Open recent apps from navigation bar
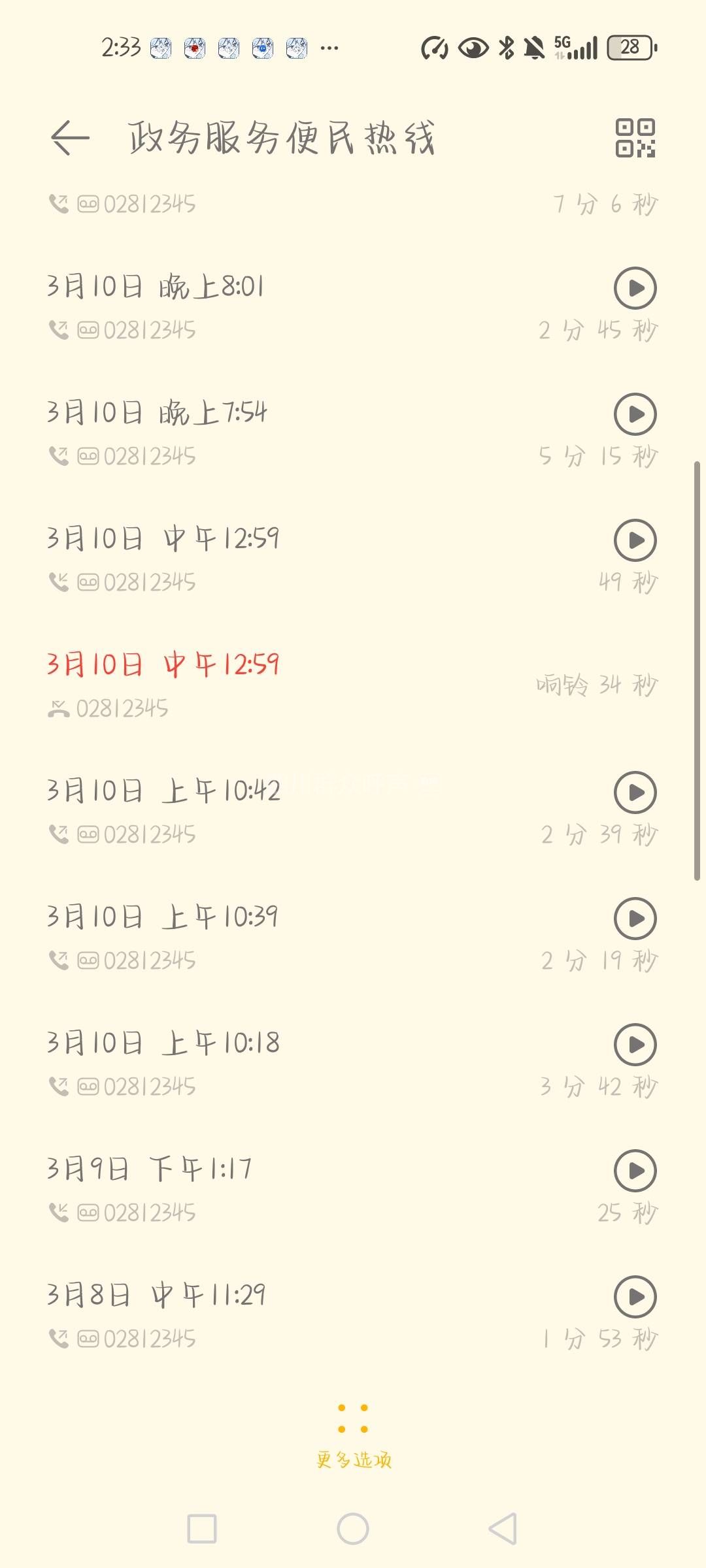 click(x=202, y=1529)
